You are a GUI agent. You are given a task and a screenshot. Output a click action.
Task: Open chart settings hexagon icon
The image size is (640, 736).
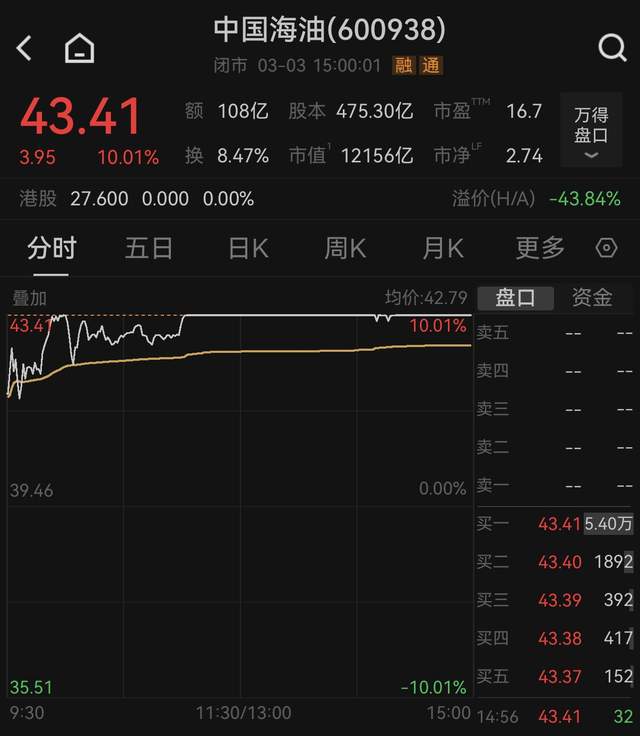pyautogui.click(x=606, y=248)
